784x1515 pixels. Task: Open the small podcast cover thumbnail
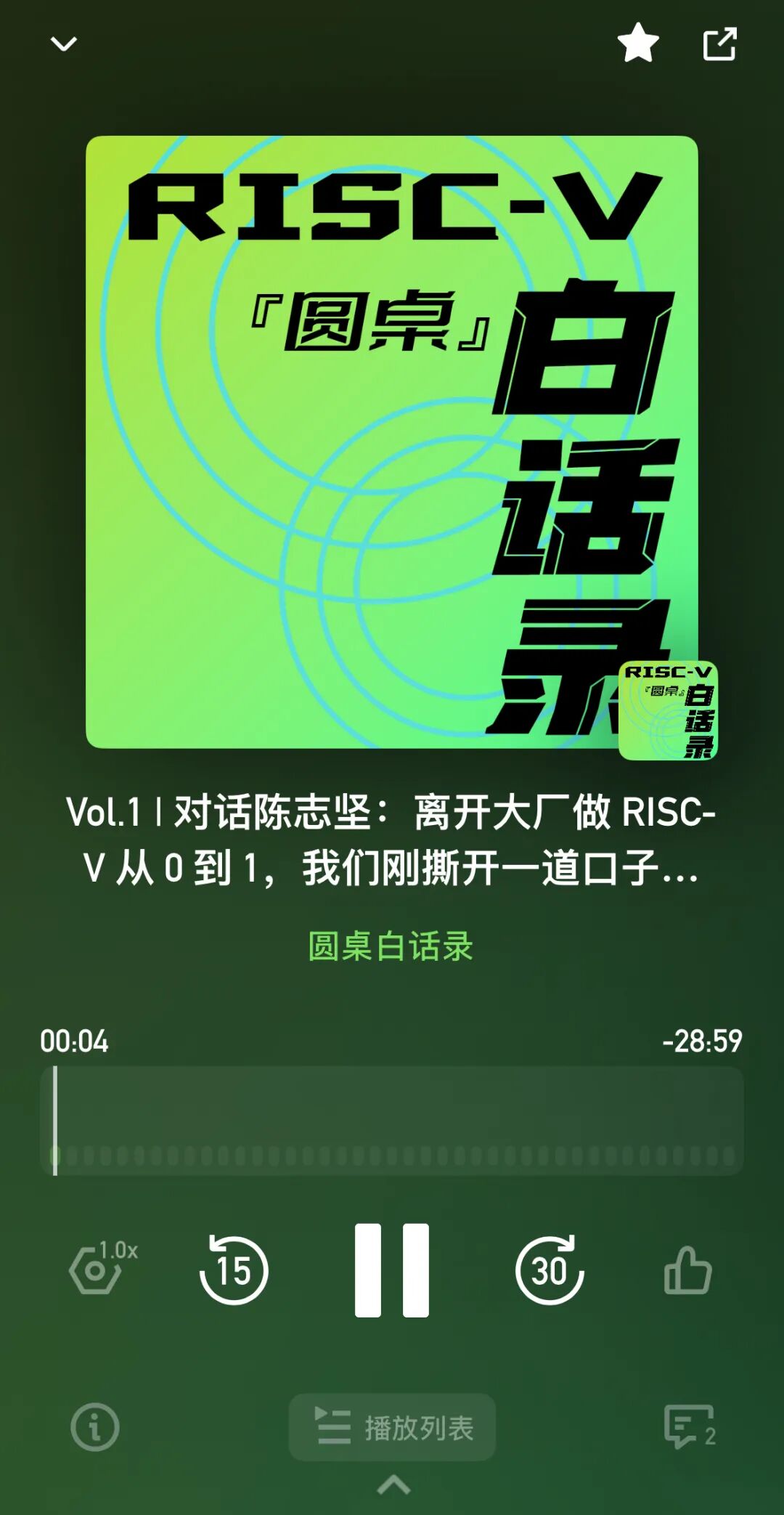tap(668, 710)
